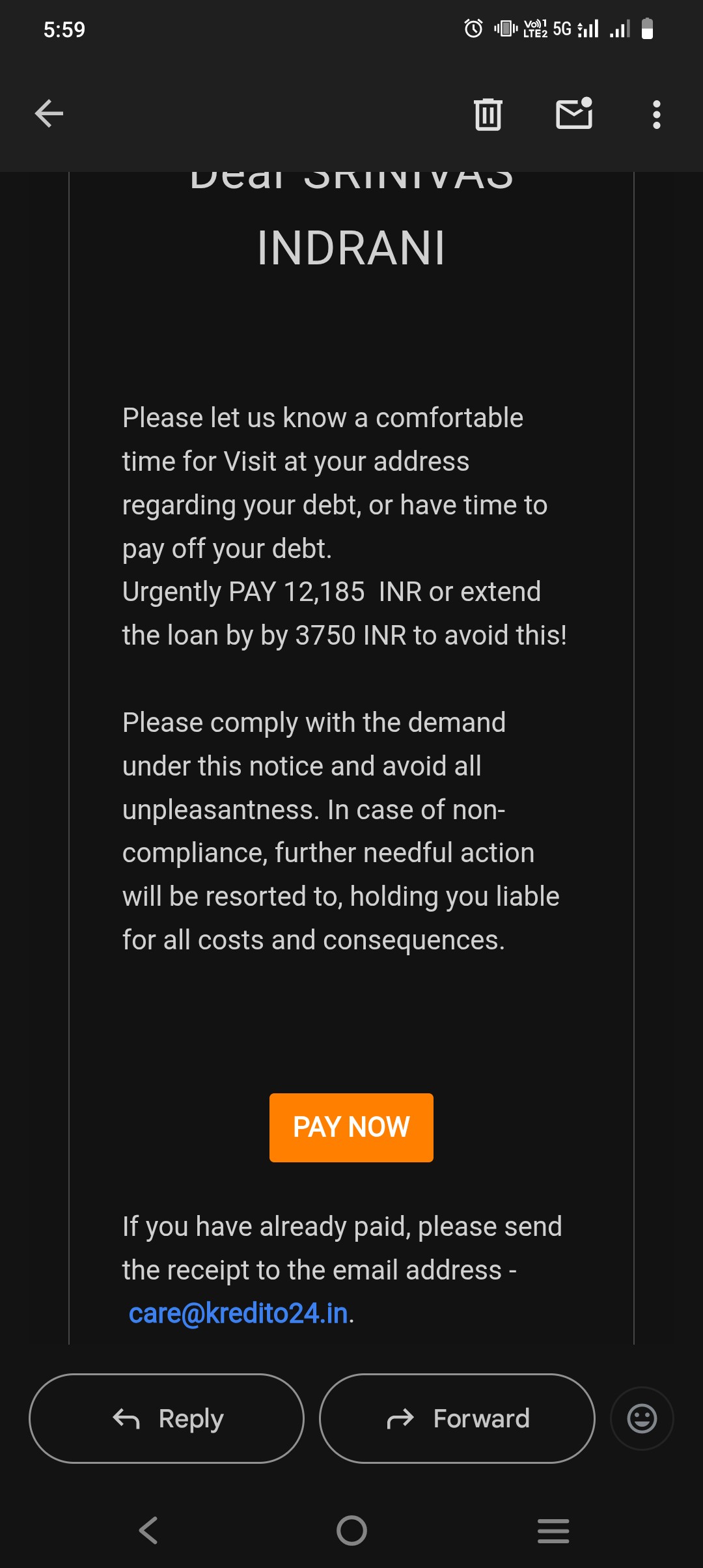Go to the home screen
The height and width of the screenshot is (1568, 703).
[x=351, y=1530]
